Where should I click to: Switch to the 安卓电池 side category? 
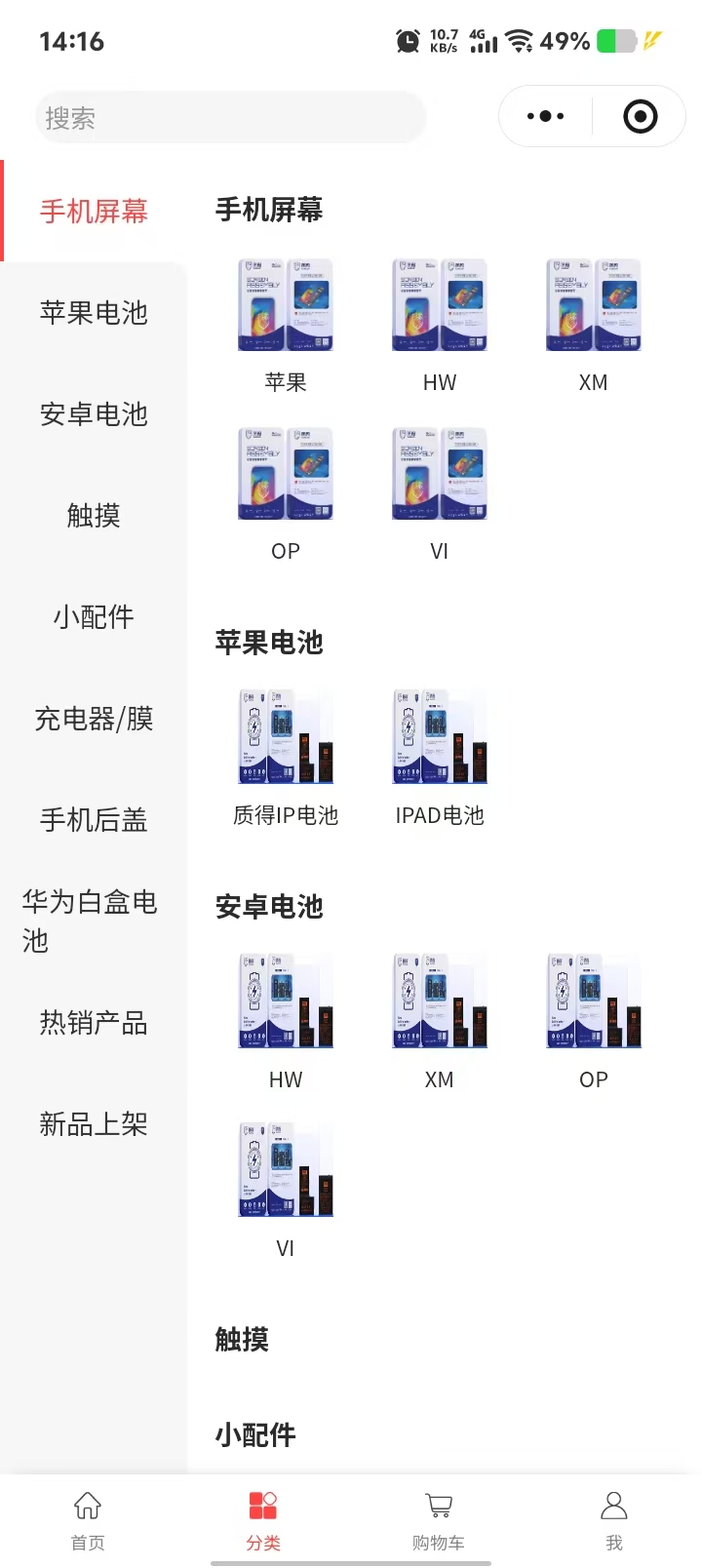click(x=94, y=414)
